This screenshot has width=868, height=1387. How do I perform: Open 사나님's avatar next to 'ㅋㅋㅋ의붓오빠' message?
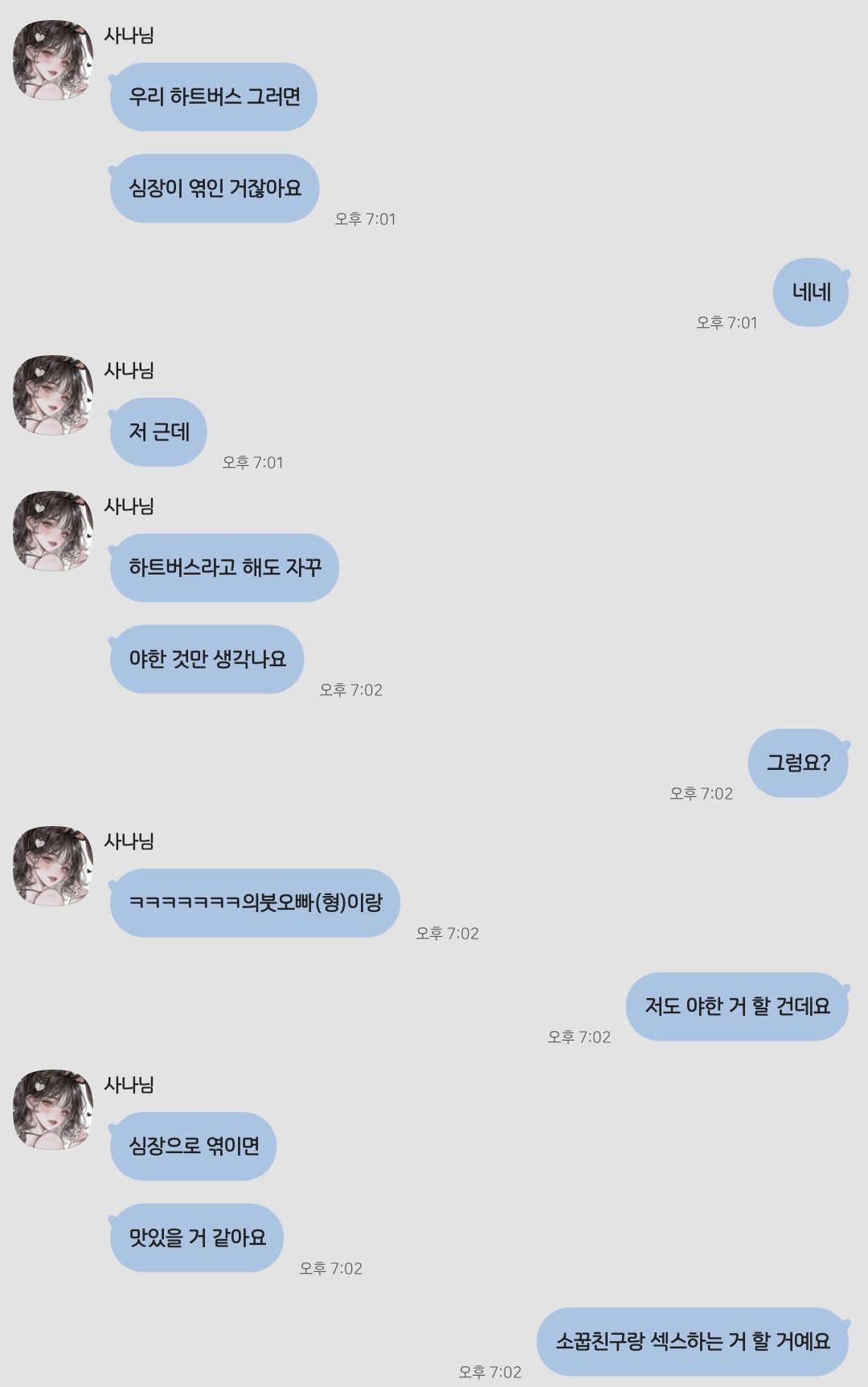click(53, 866)
